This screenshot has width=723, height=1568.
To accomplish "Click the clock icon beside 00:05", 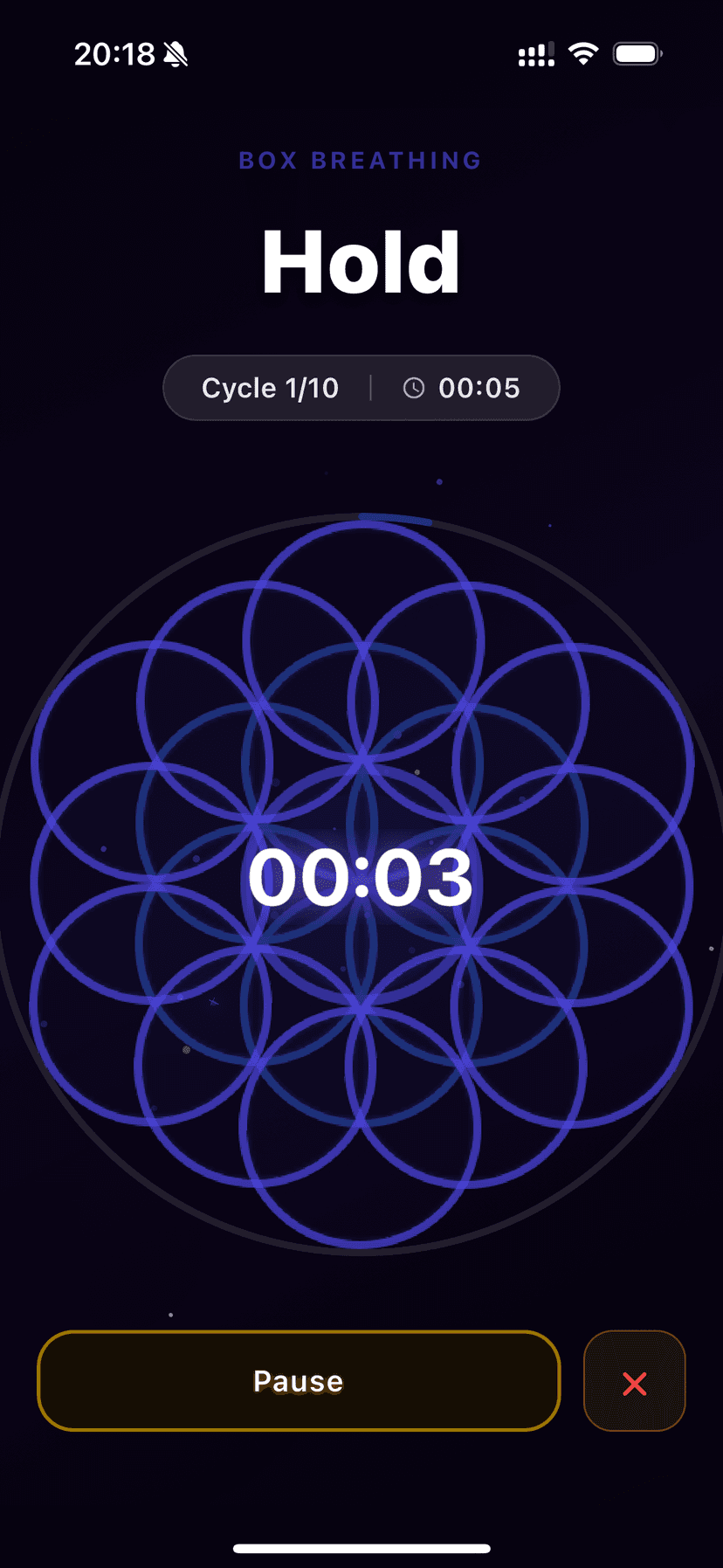I will point(413,387).
